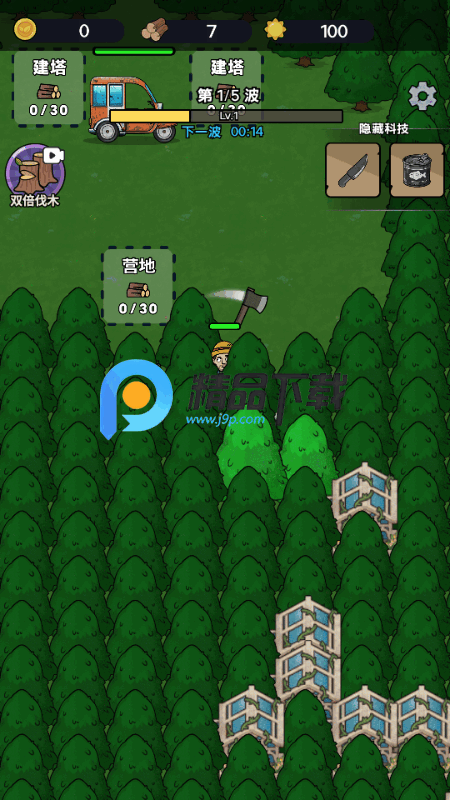Select the canned fish tech card

point(417,170)
